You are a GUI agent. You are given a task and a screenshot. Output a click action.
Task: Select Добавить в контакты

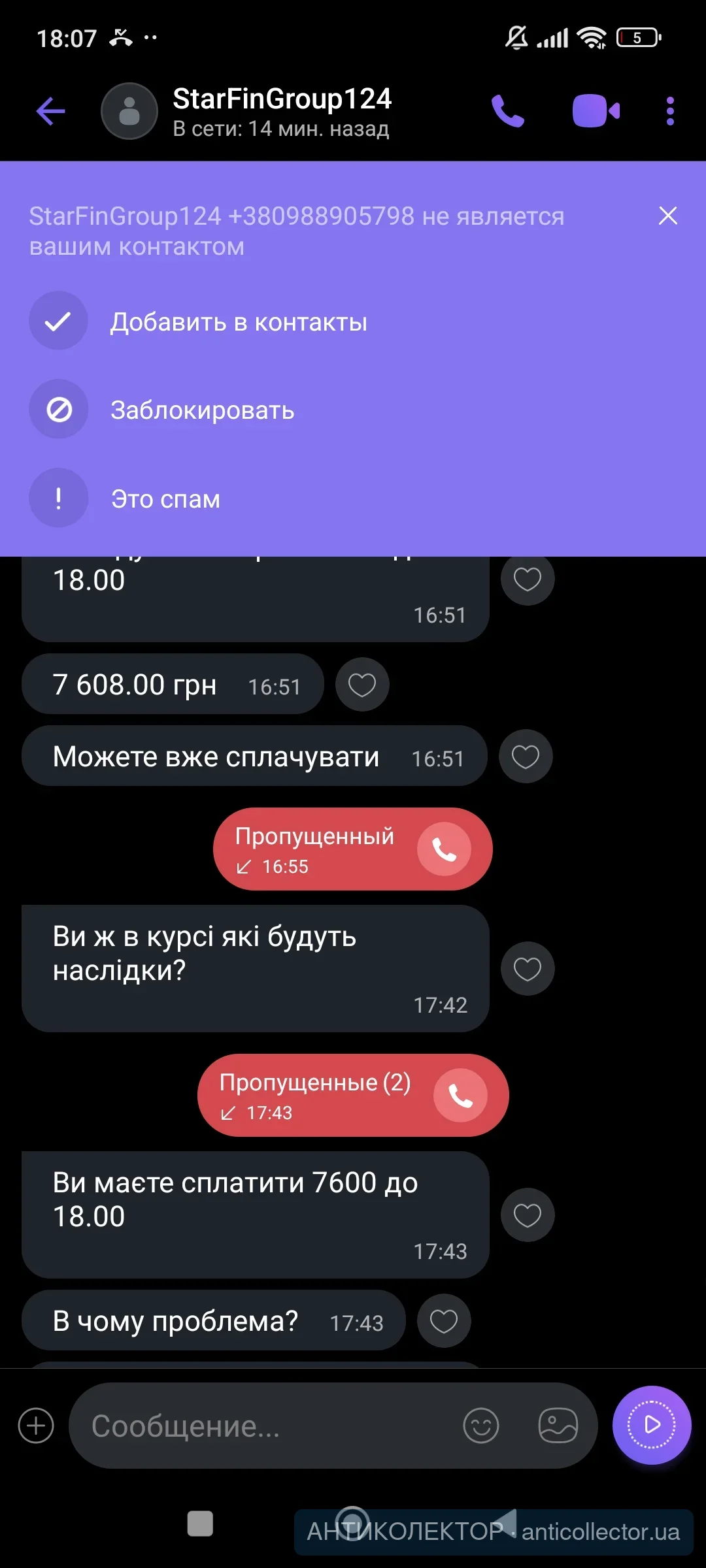239,321
